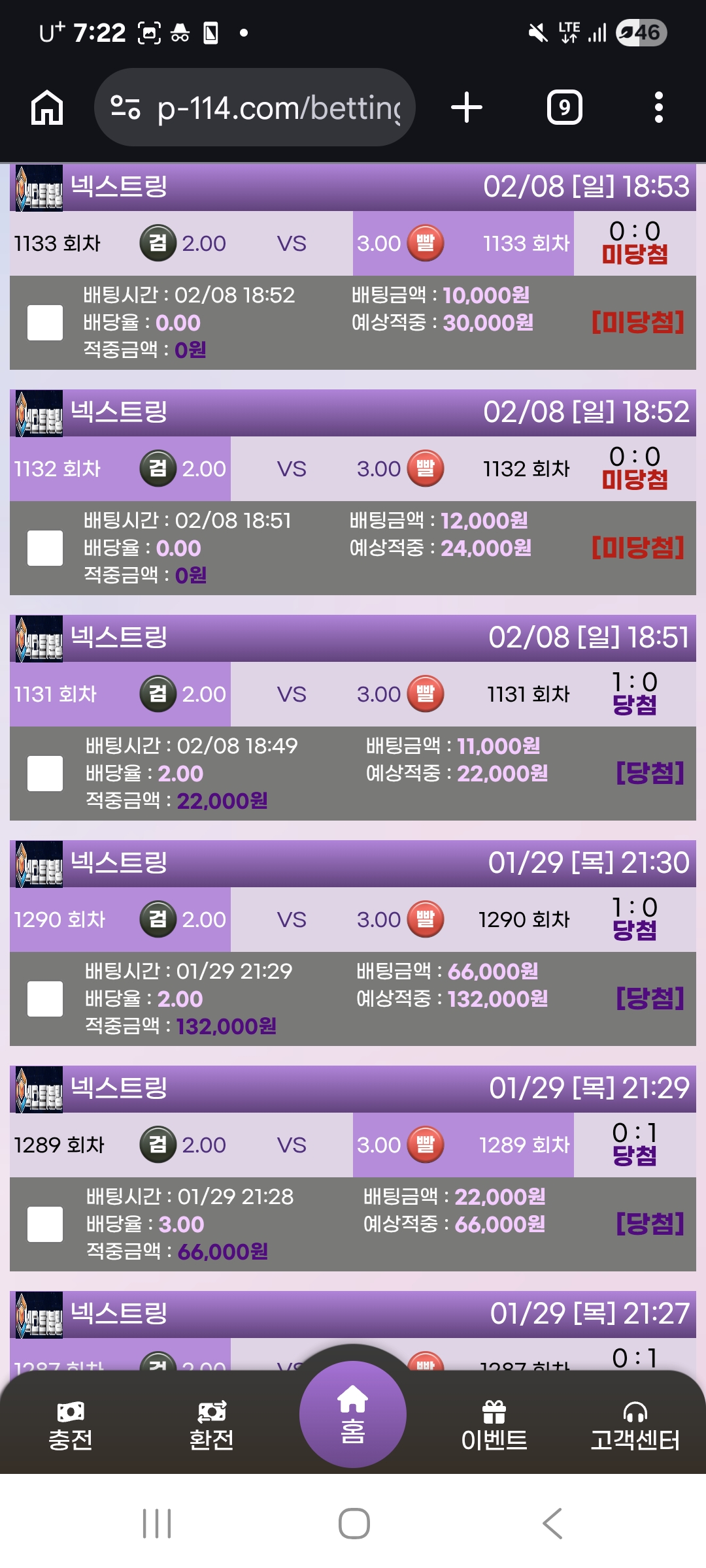Select the checkbox for the 1133 회차 bet

(x=45, y=323)
